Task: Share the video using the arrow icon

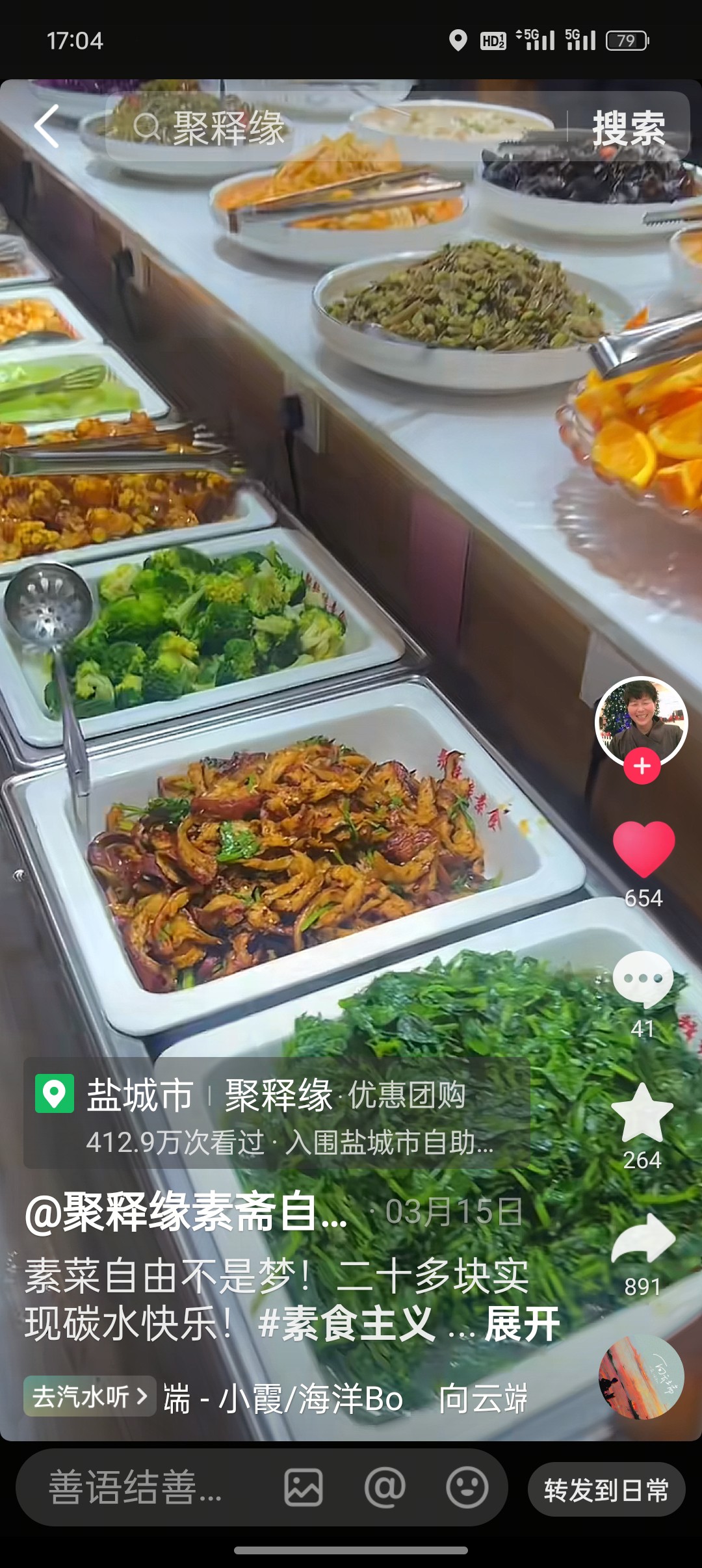Action: coord(643,1239)
